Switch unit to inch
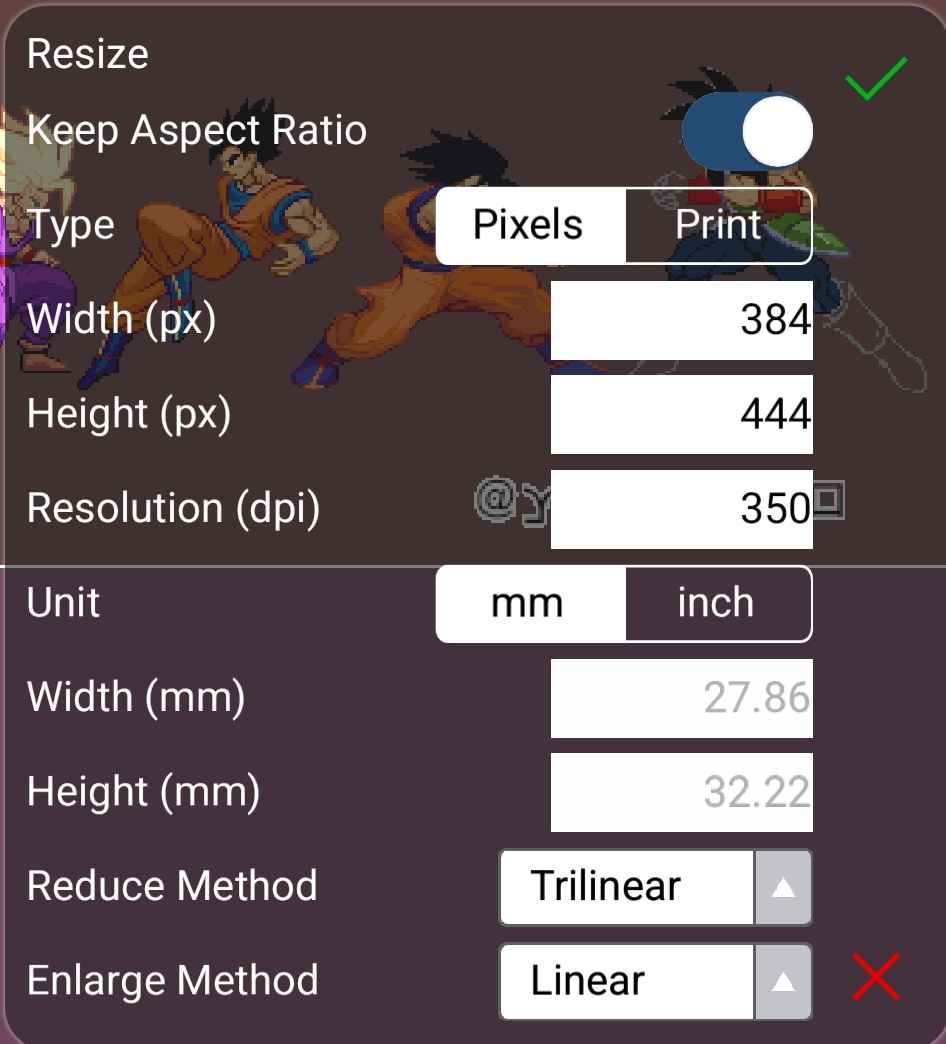The image size is (946, 1044). click(x=716, y=603)
